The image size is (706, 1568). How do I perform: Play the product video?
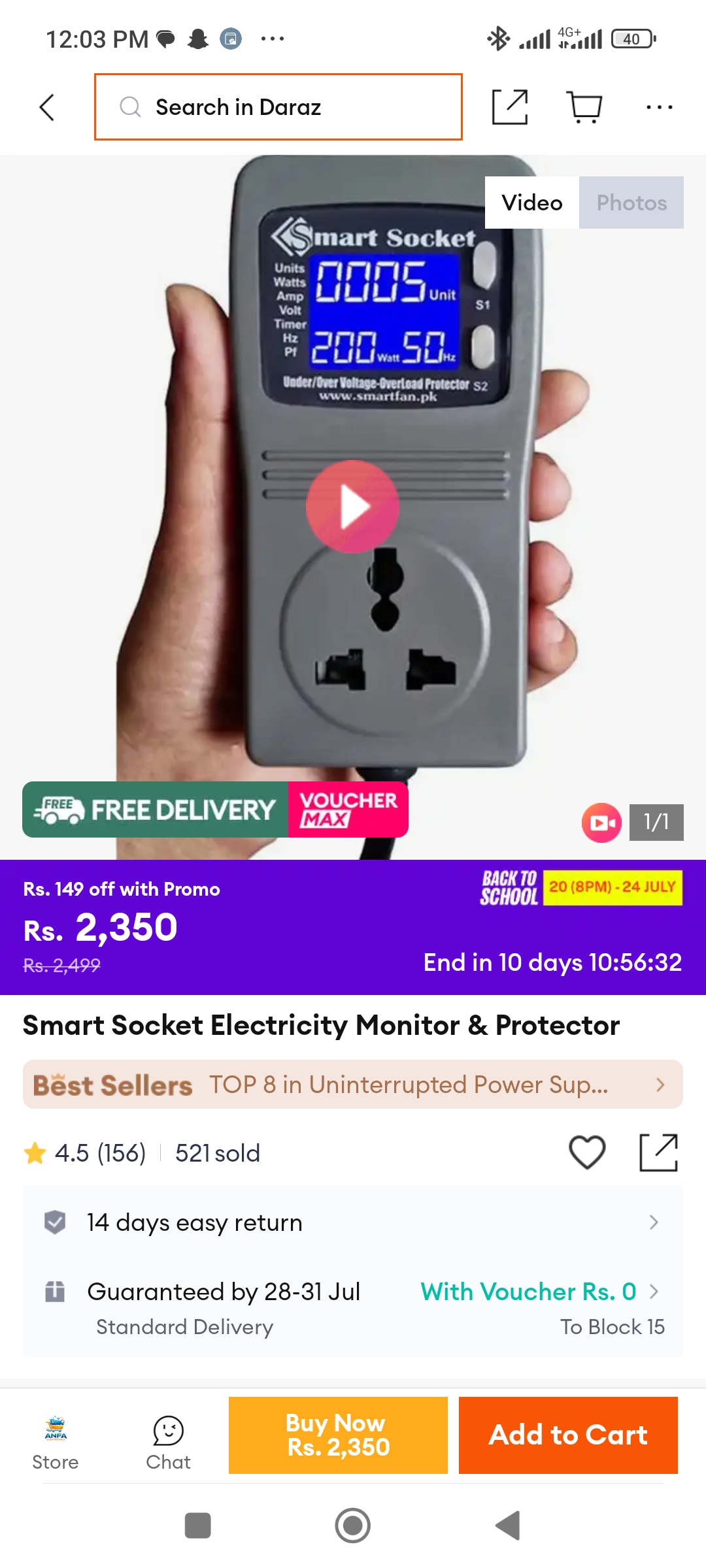click(x=353, y=506)
